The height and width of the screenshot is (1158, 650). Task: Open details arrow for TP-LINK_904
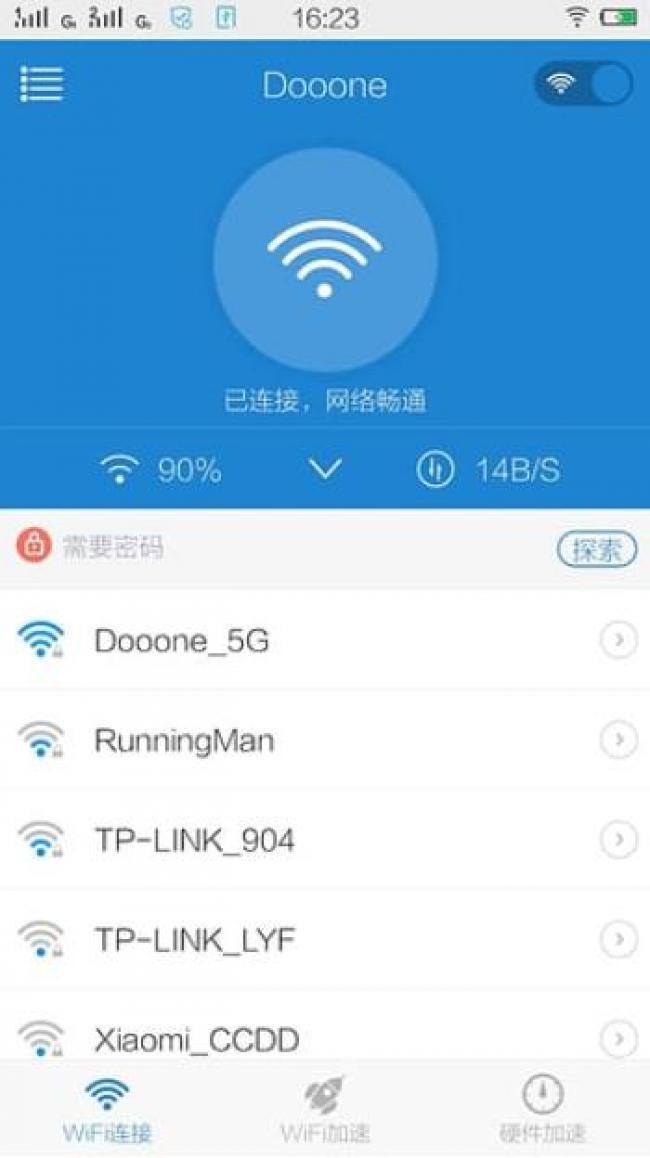pos(618,840)
